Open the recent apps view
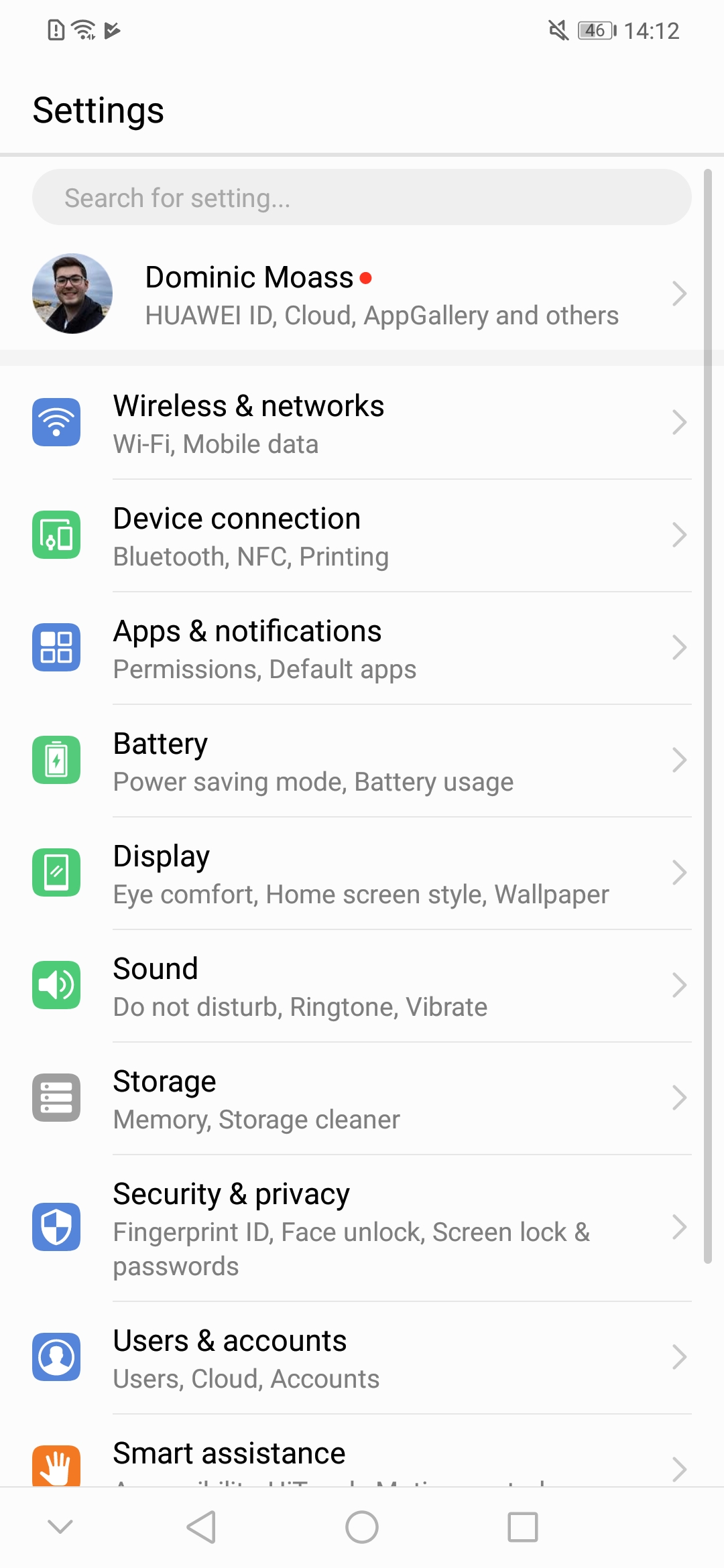 523,1527
